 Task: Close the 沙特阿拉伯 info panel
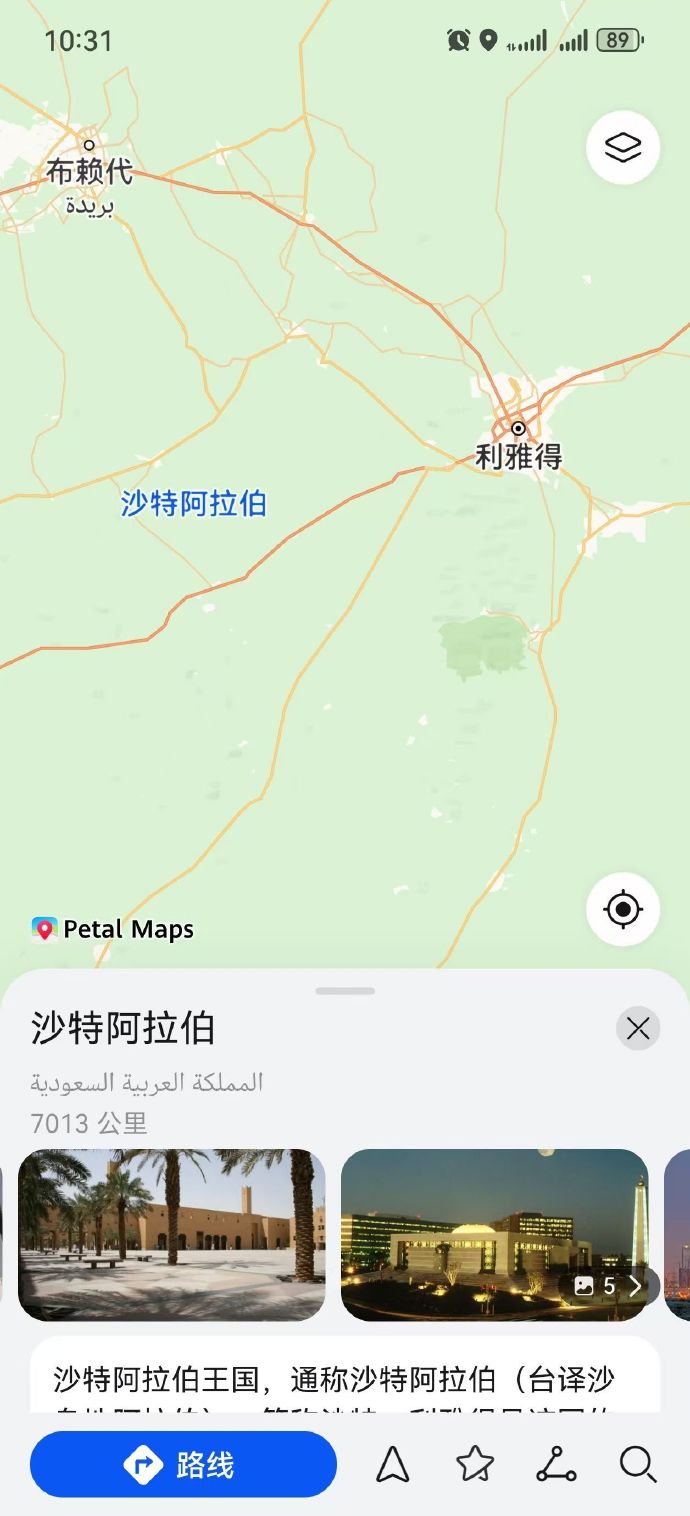pos(638,1028)
